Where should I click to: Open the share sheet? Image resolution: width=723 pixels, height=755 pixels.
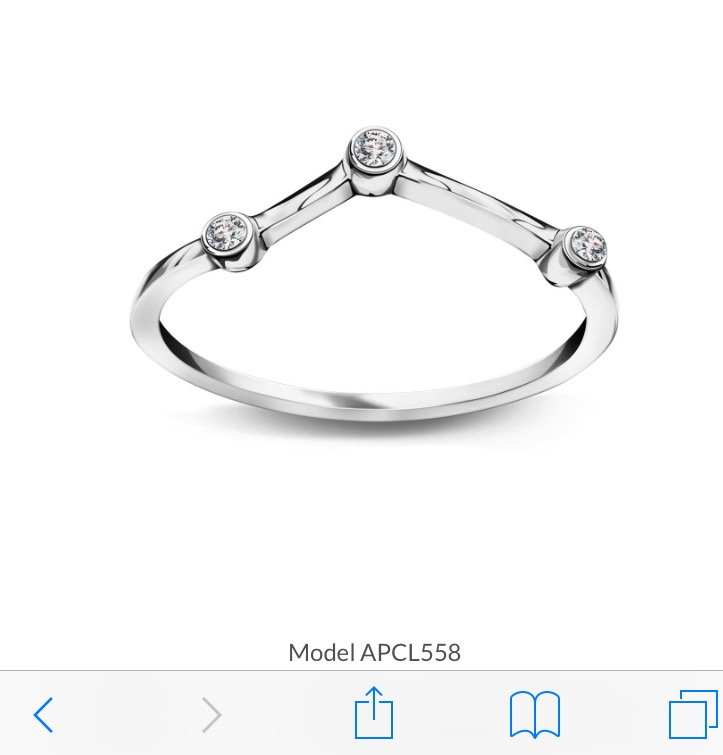374,713
